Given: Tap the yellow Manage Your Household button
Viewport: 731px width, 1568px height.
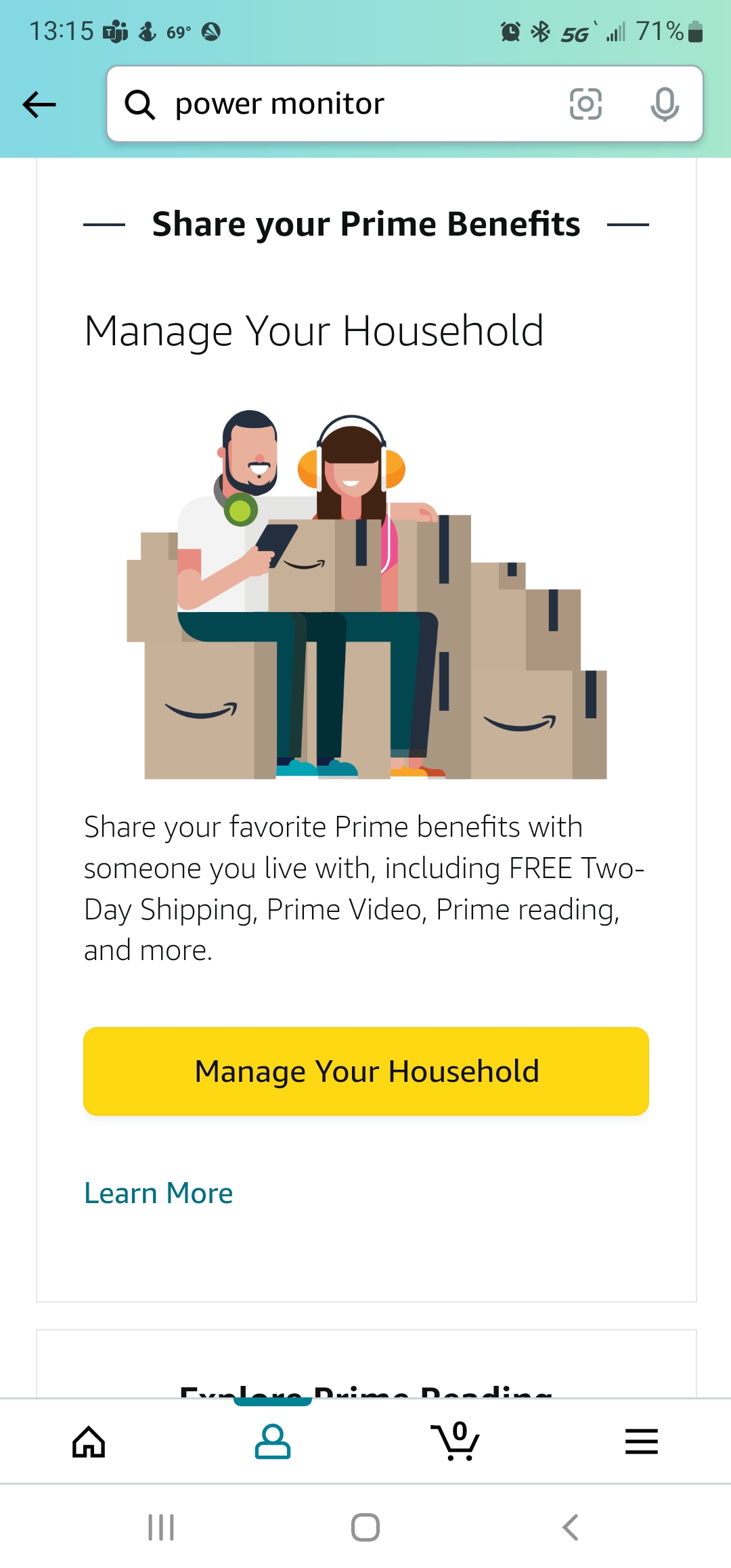Looking at the screenshot, I should click(x=365, y=1071).
